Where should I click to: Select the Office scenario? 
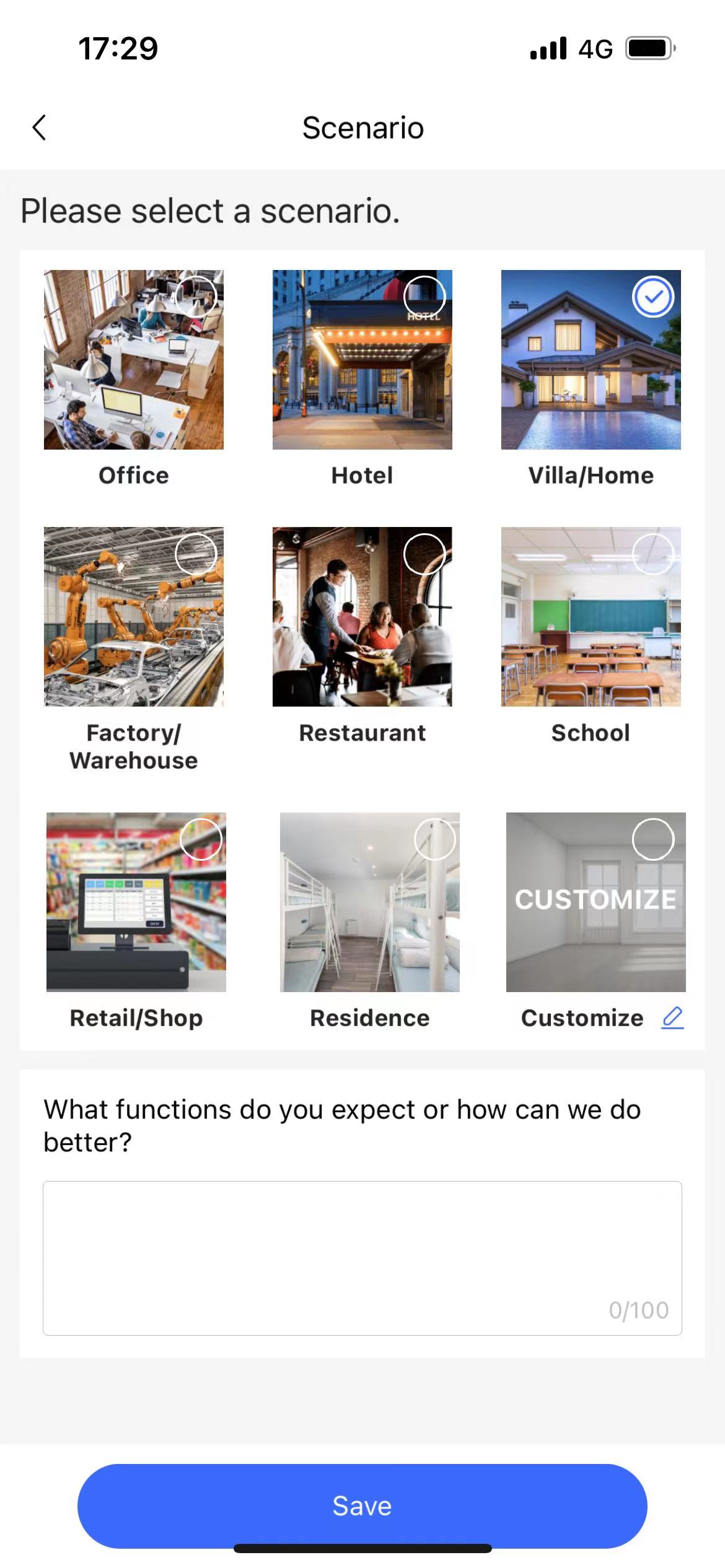point(134,360)
